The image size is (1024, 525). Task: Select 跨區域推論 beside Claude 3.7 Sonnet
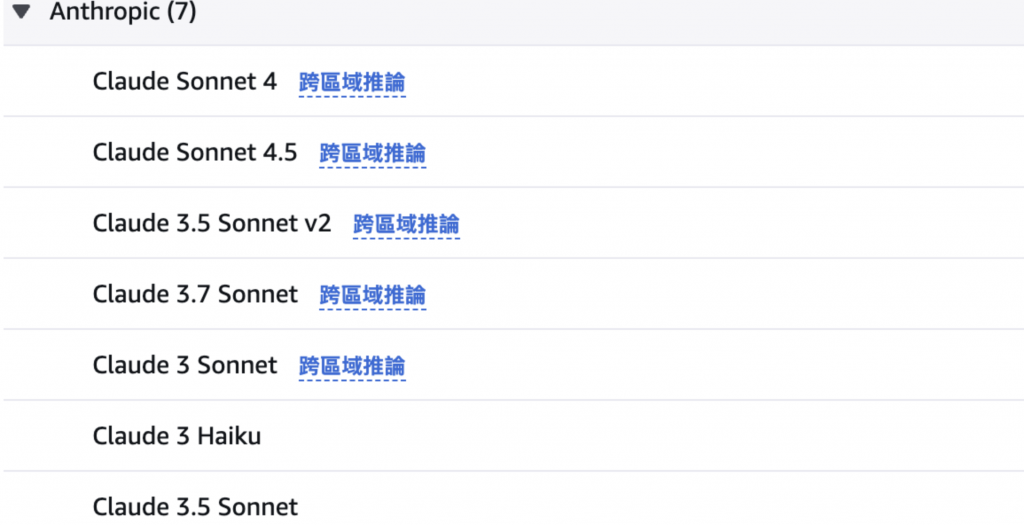pyautogui.click(x=372, y=295)
